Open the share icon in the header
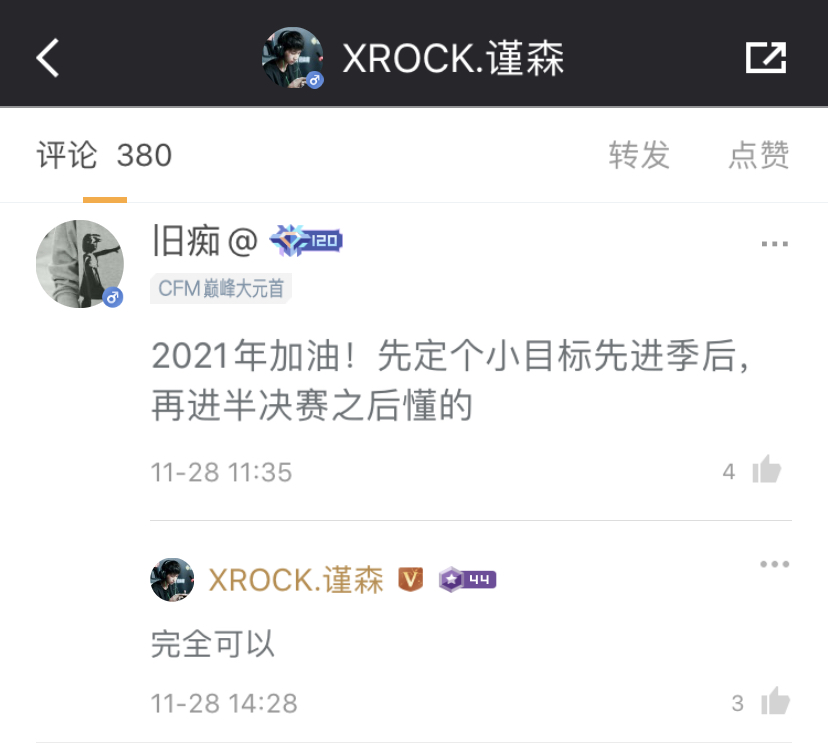This screenshot has width=828, height=751. click(x=766, y=58)
